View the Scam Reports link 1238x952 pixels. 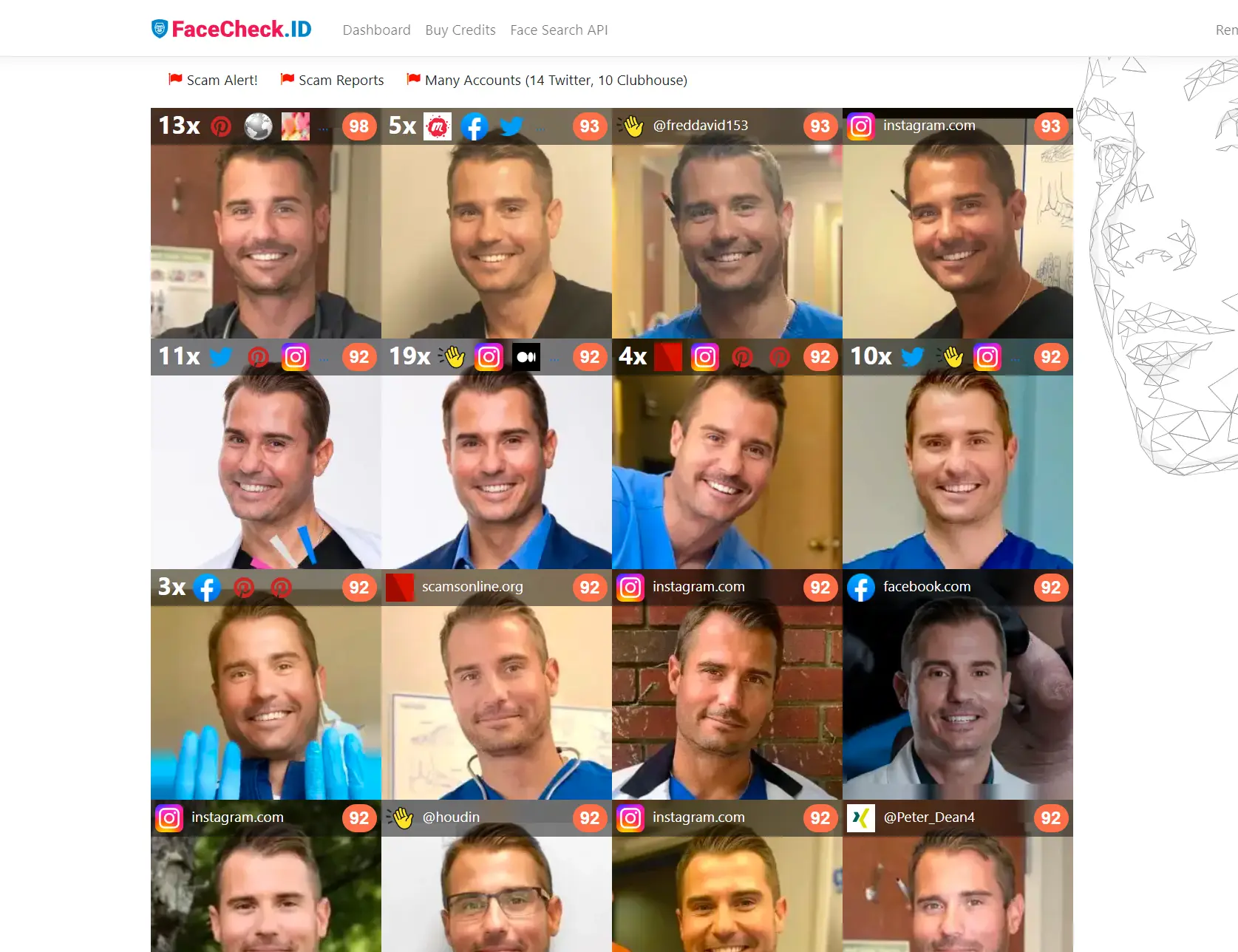(332, 80)
